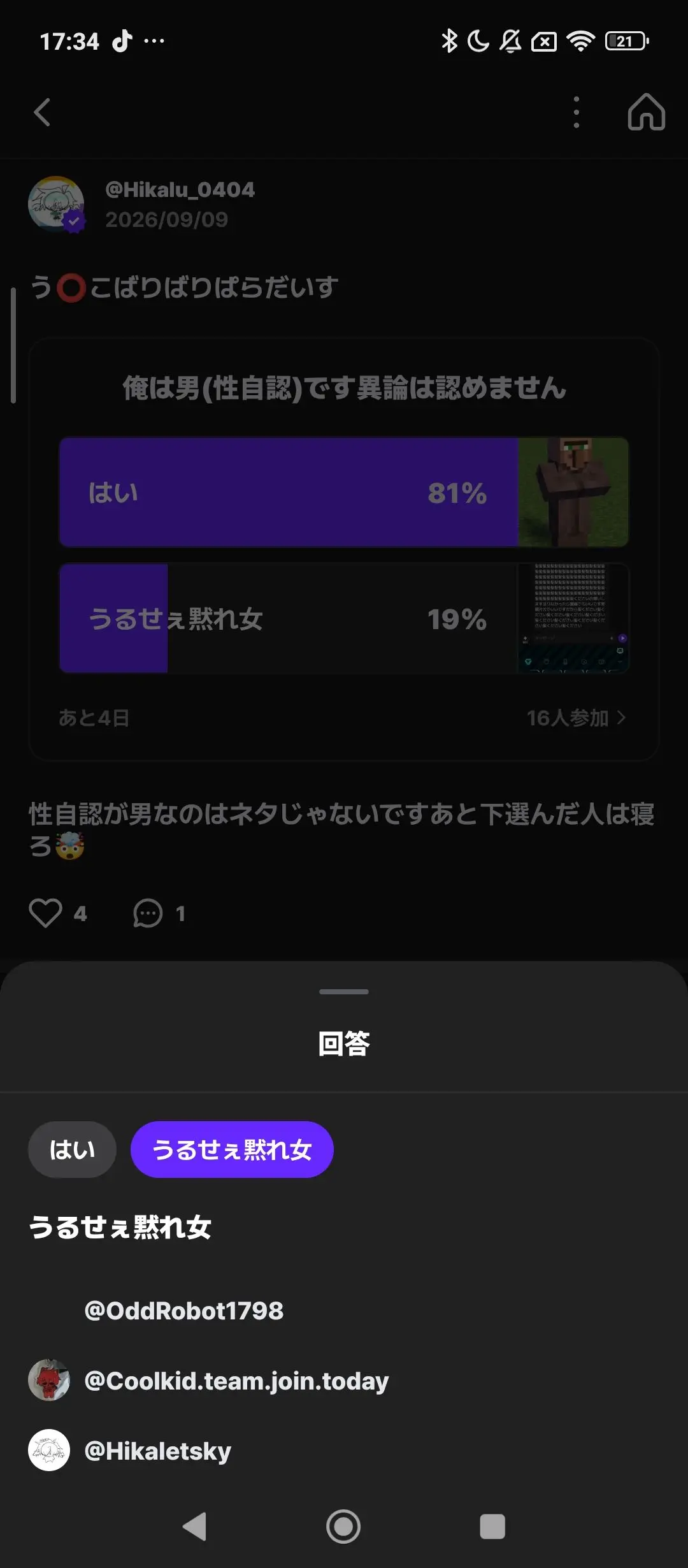The width and height of the screenshot is (688, 1568).
Task: Vote うるせぇ黙れ女 in the poll
Action: (x=344, y=618)
